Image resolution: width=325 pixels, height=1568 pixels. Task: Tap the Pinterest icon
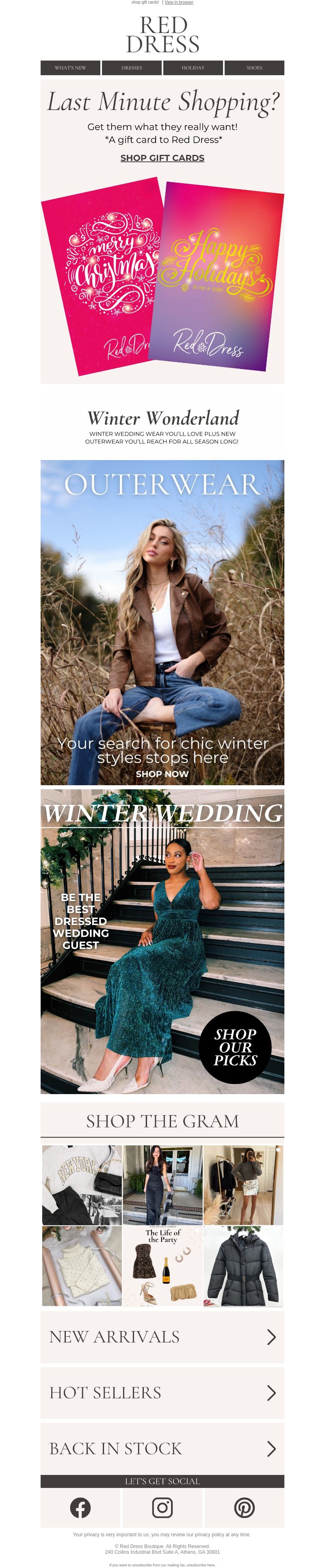(244, 1508)
